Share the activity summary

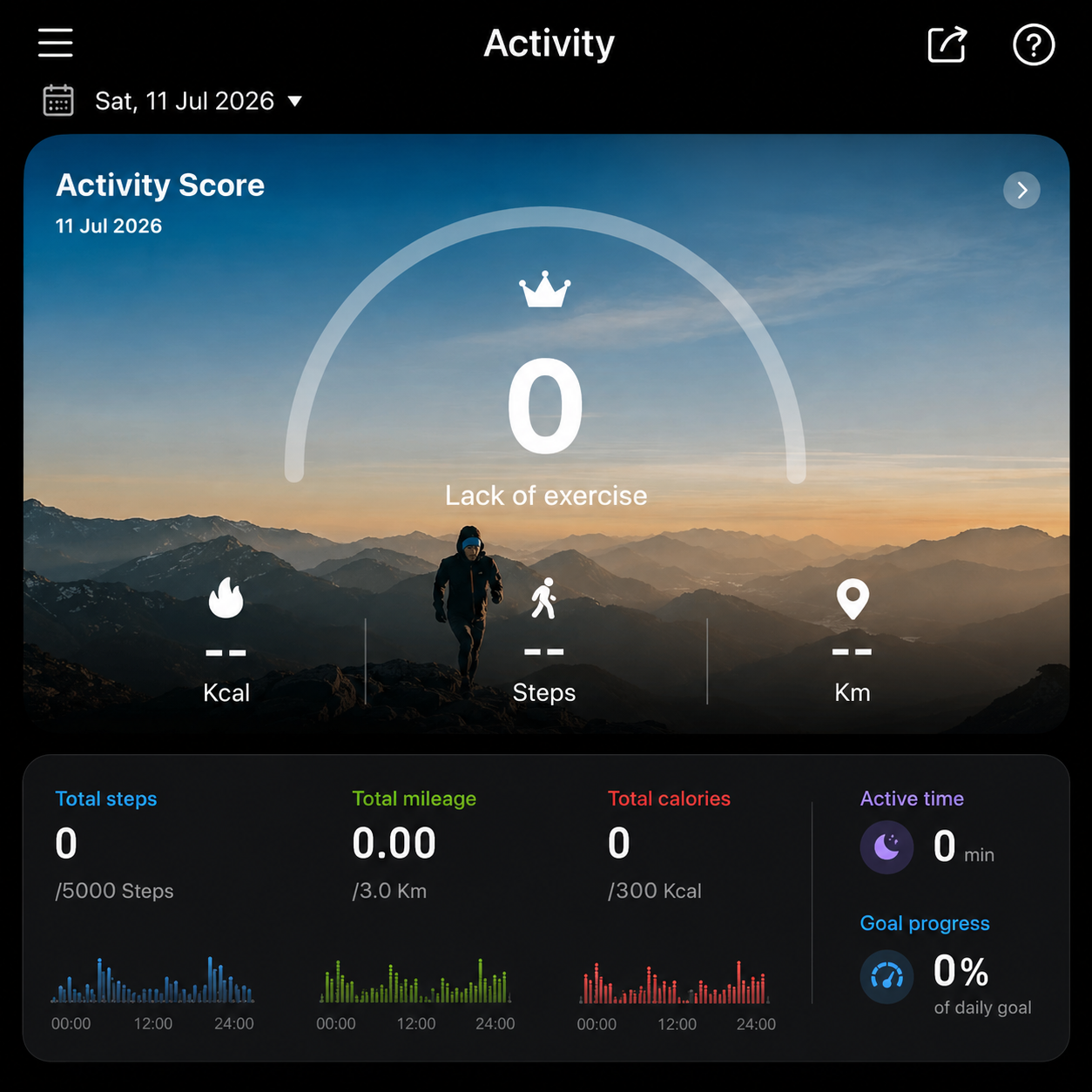[947, 44]
